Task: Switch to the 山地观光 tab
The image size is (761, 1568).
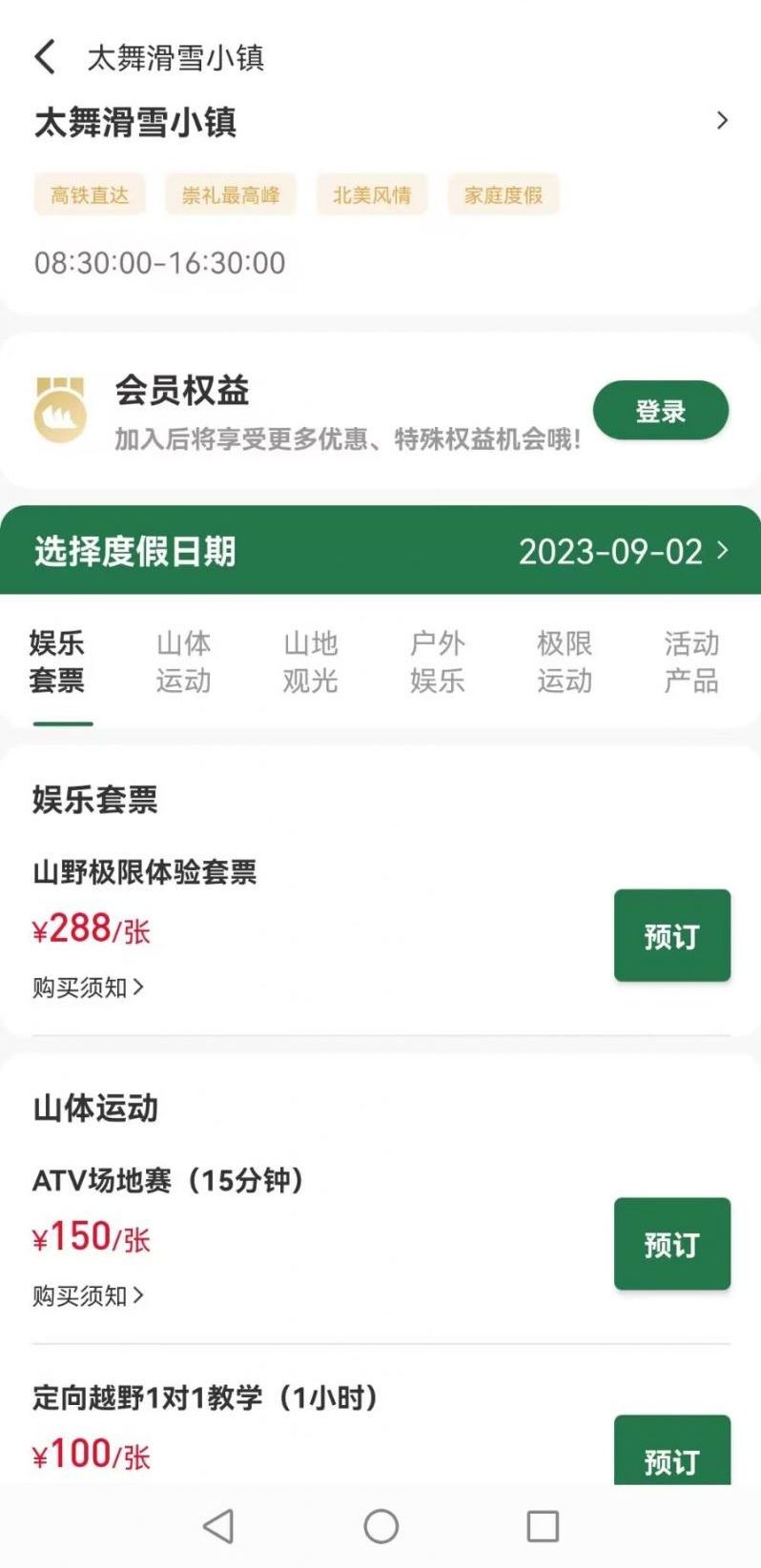Action: 311,662
